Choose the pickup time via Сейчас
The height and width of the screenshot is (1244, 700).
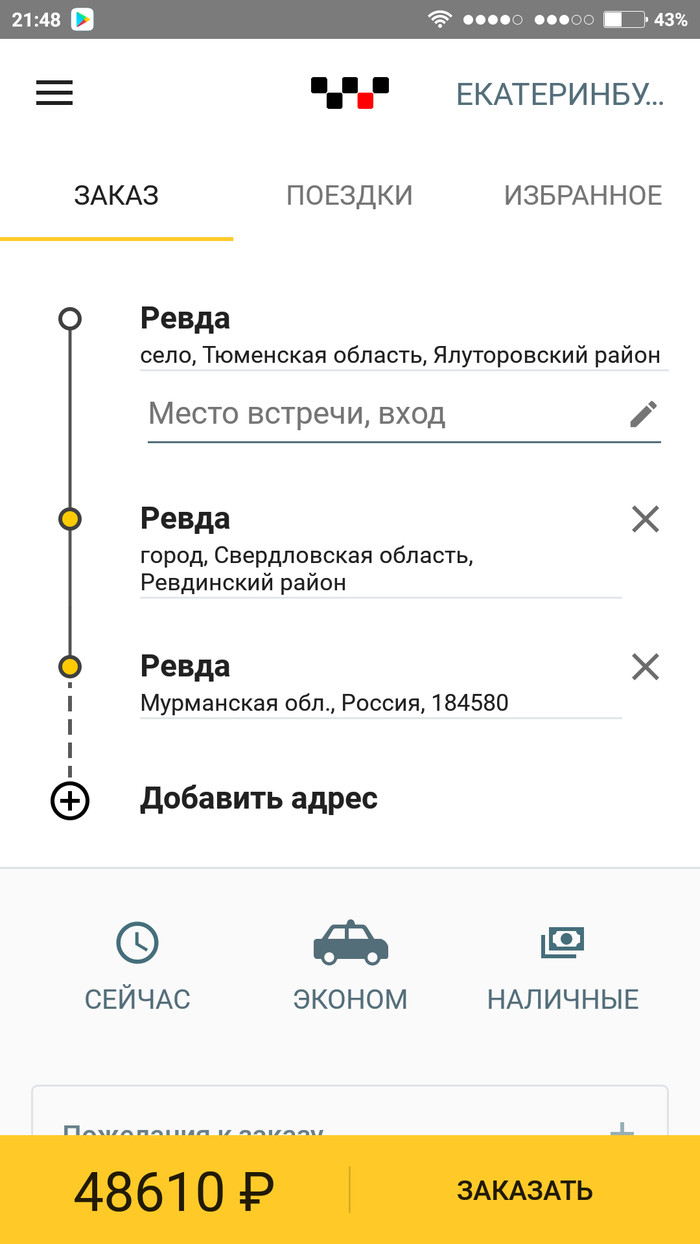coord(137,968)
